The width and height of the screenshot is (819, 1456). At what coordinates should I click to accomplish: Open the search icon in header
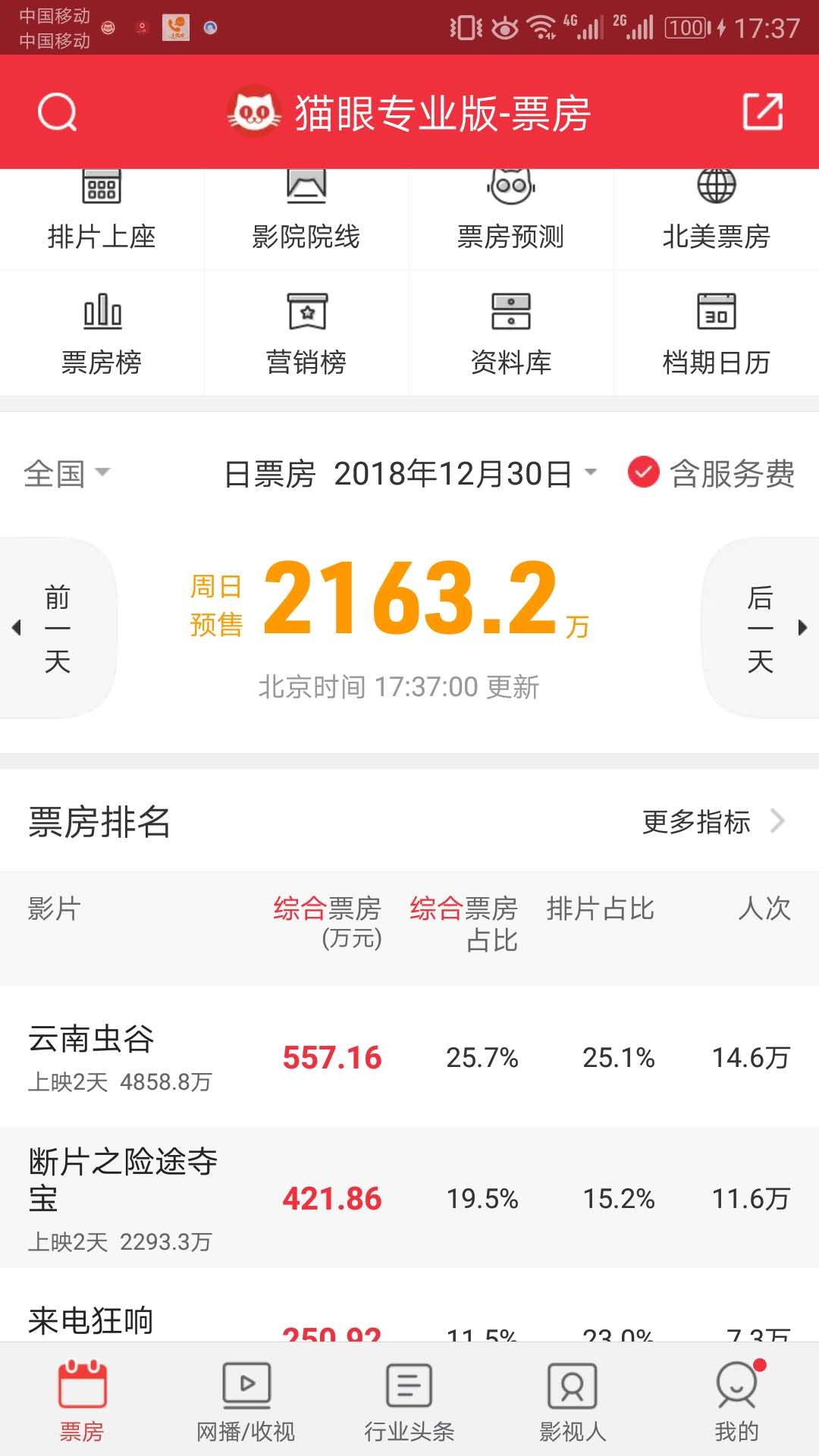click(x=58, y=112)
